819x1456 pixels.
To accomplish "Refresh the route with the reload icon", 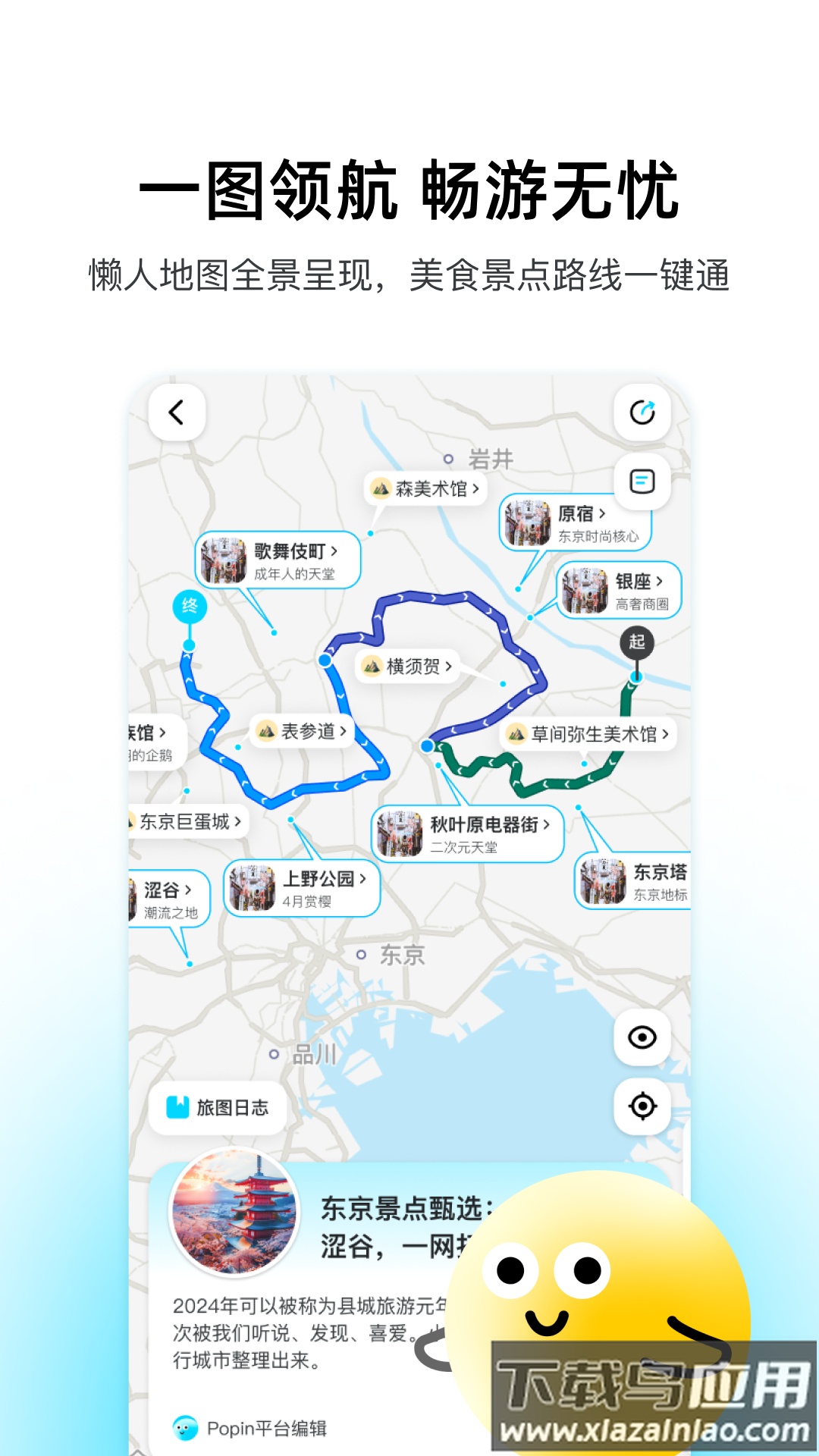I will tap(642, 410).
